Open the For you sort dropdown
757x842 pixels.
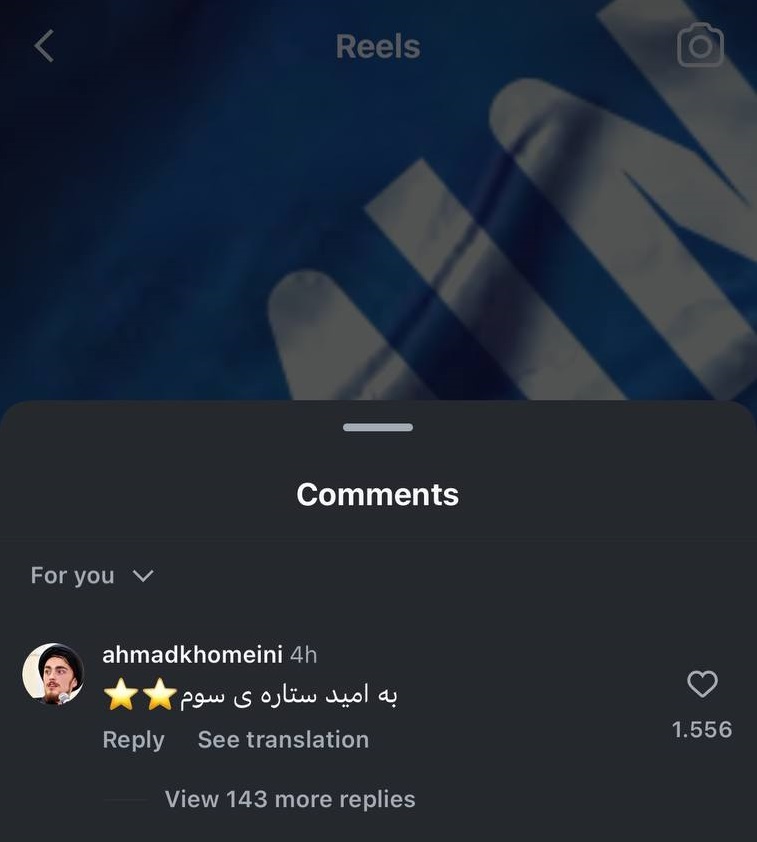coord(92,576)
